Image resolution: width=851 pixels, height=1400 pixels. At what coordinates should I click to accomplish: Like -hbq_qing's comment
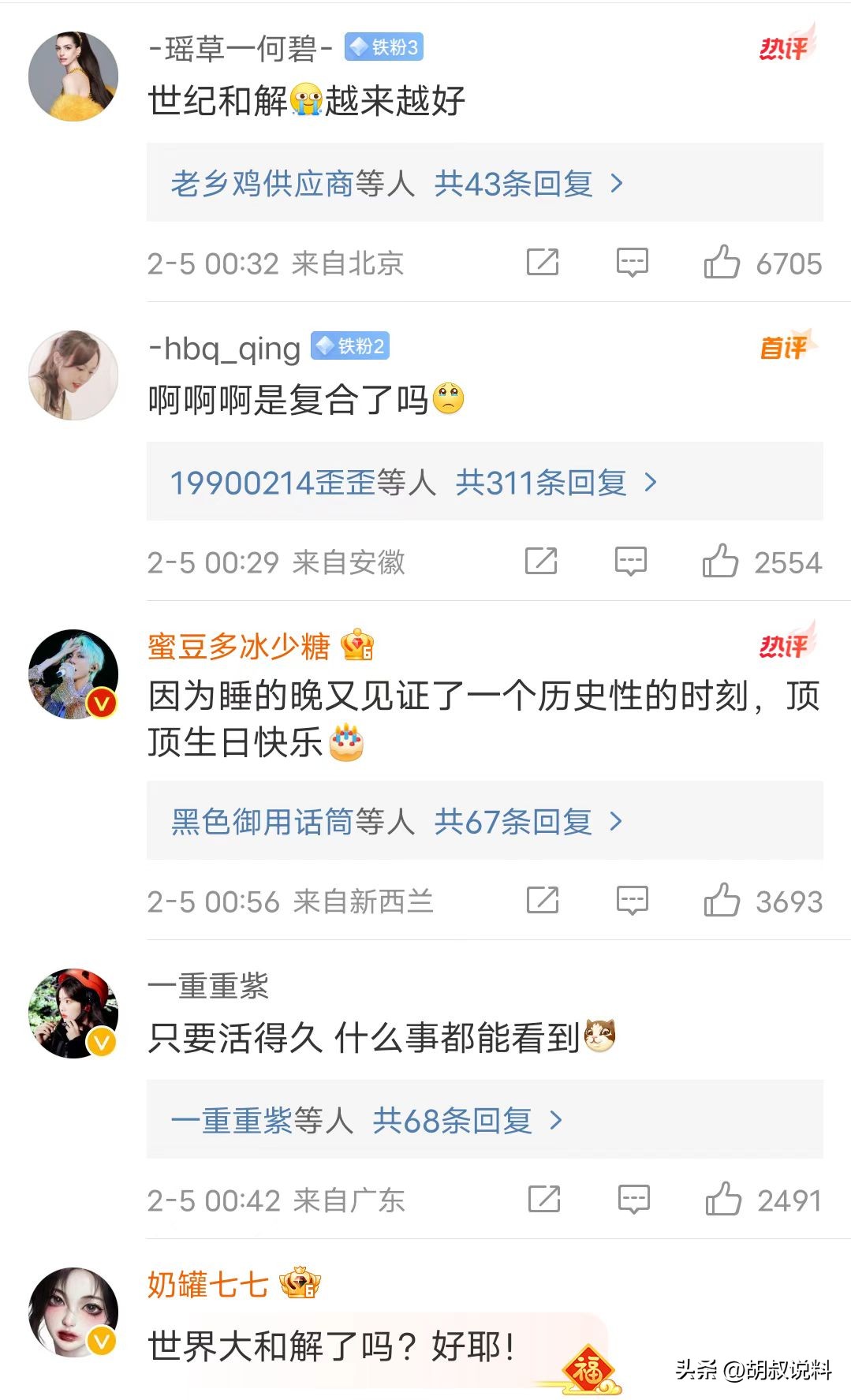click(x=720, y=562)
